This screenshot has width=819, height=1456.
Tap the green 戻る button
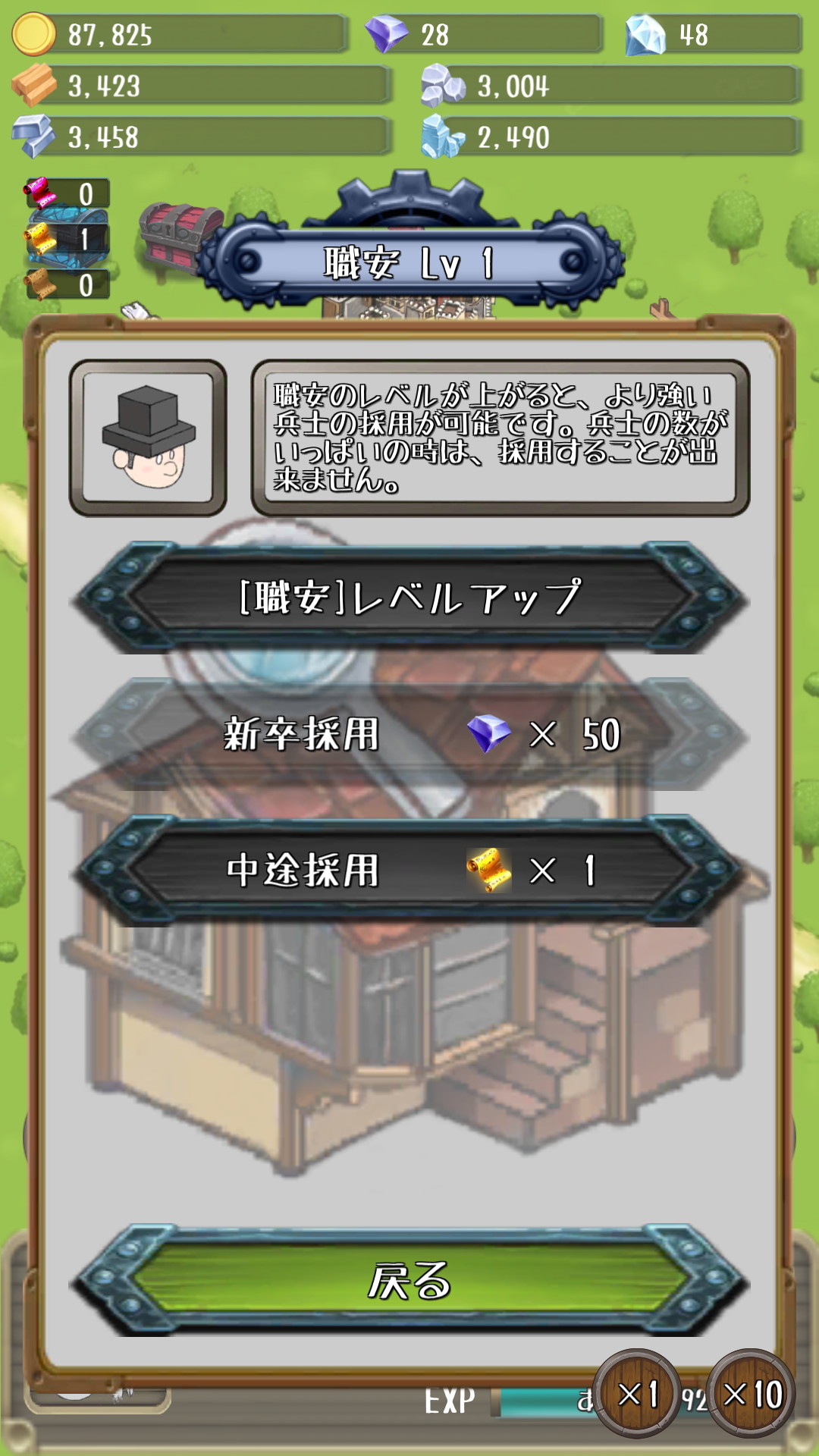409,1280
